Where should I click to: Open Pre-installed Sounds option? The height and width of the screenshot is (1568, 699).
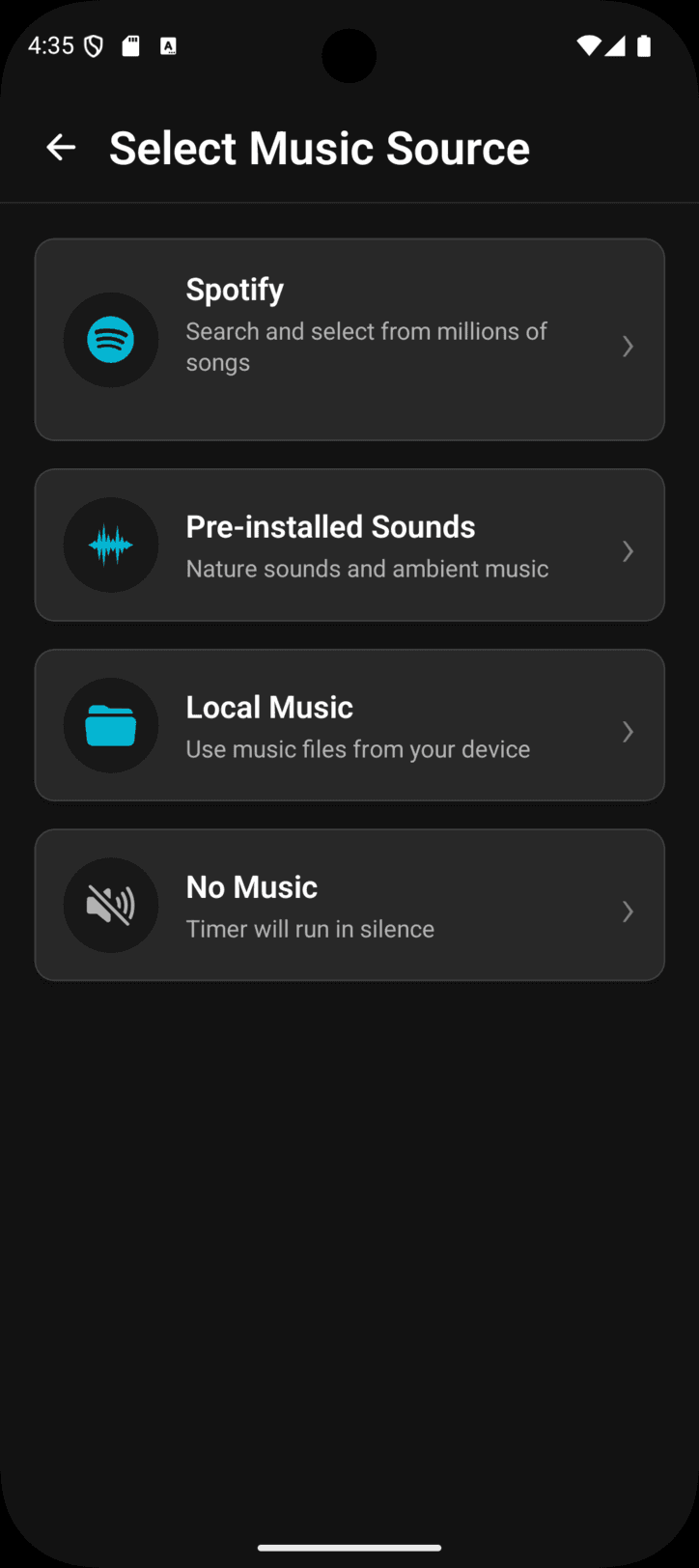coord(349,545)
